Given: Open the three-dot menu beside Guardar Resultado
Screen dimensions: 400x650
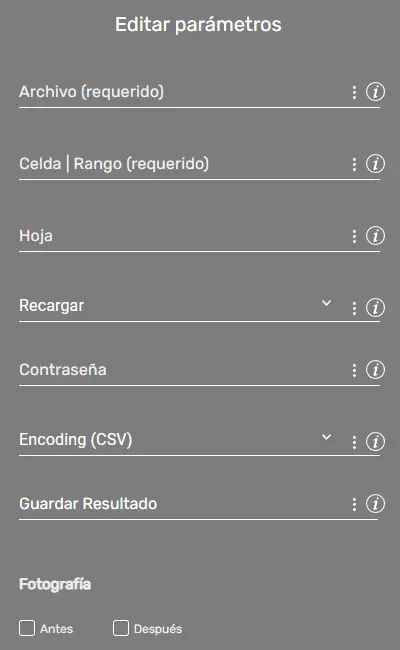Looking at the screenshot, I should pos(354,504).
